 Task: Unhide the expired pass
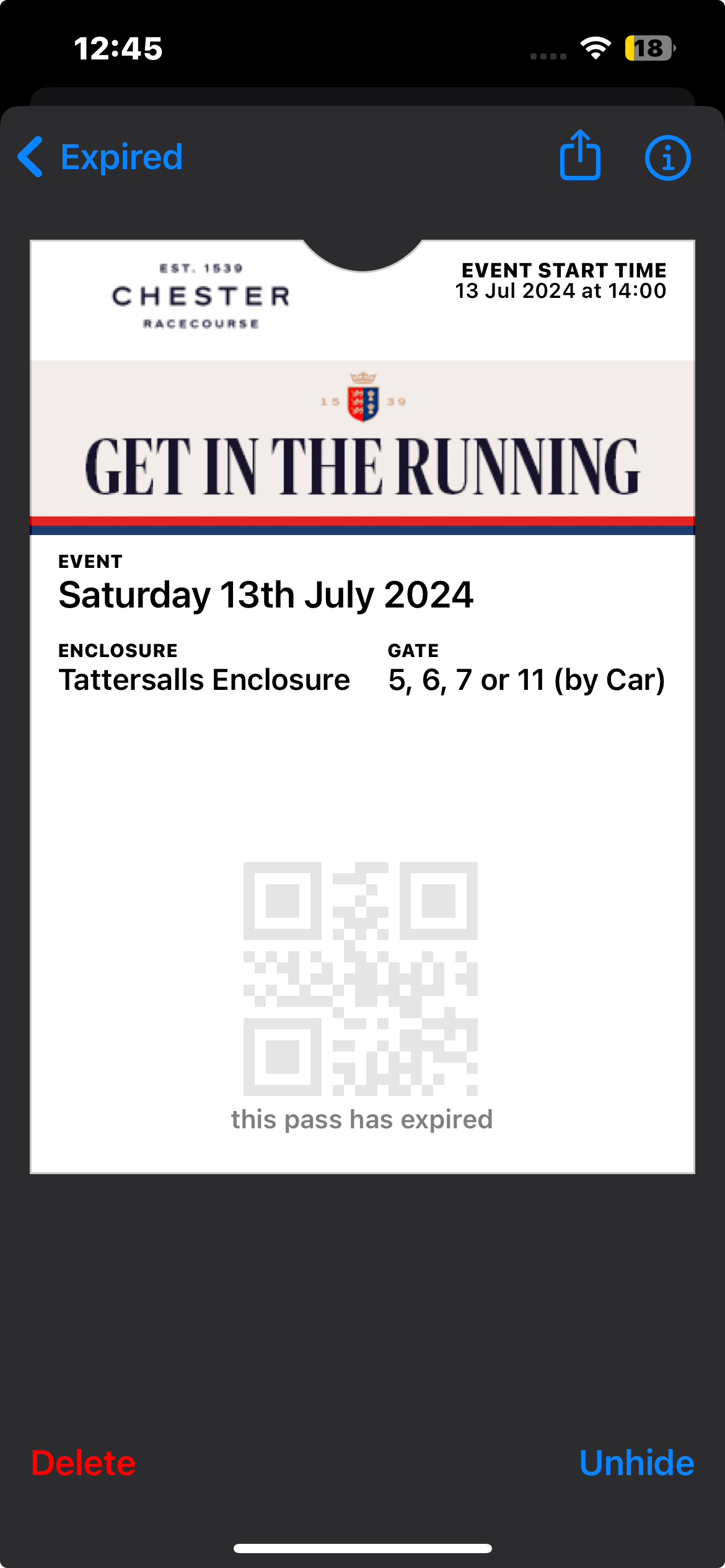(636, 1463)
